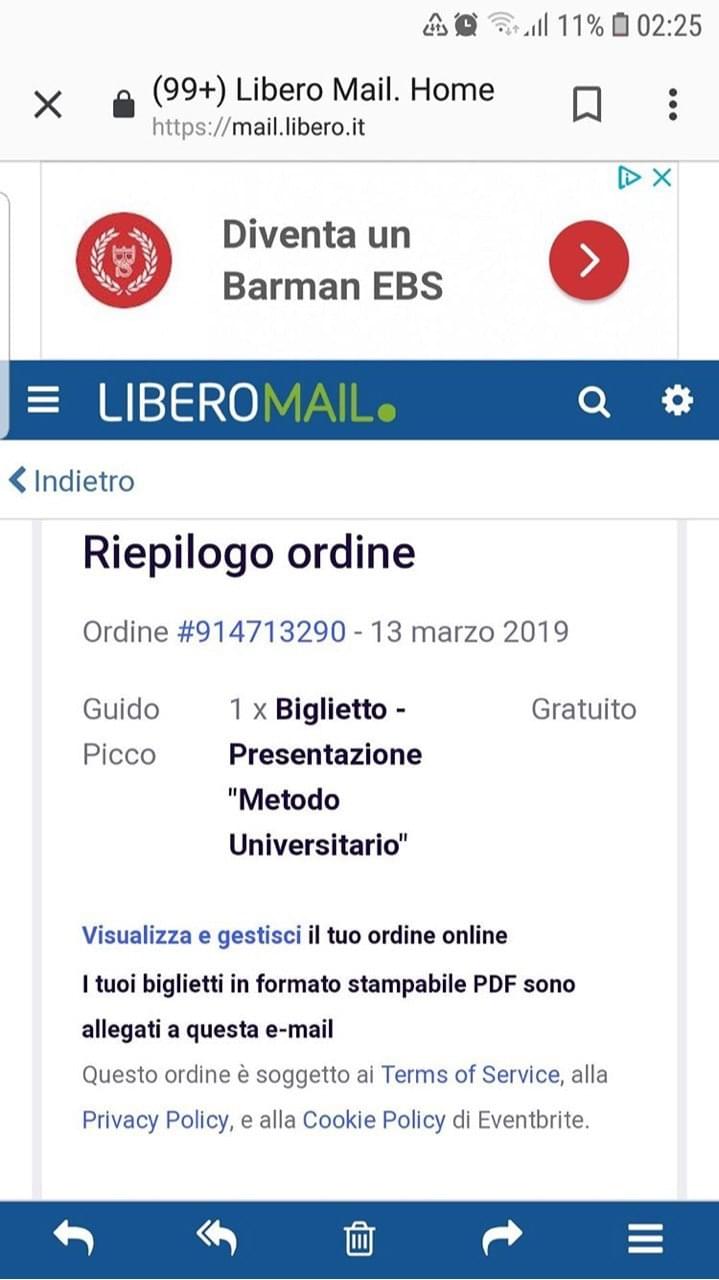Bookmark this Libero Mail page
Image resolution: width=719 pixels, height=1280 pixels.
click(587, 104)
